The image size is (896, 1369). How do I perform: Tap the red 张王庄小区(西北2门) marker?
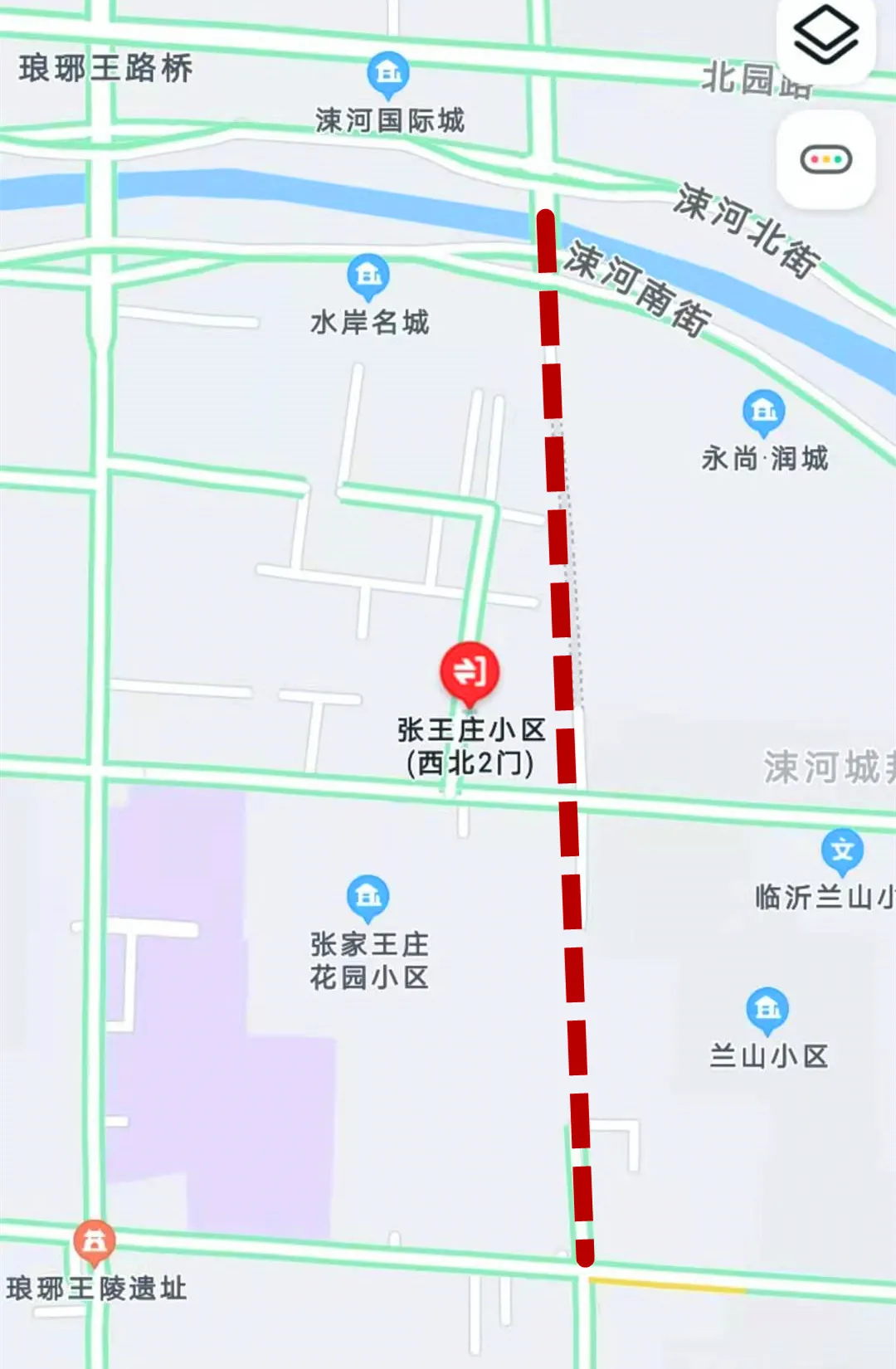470,672
